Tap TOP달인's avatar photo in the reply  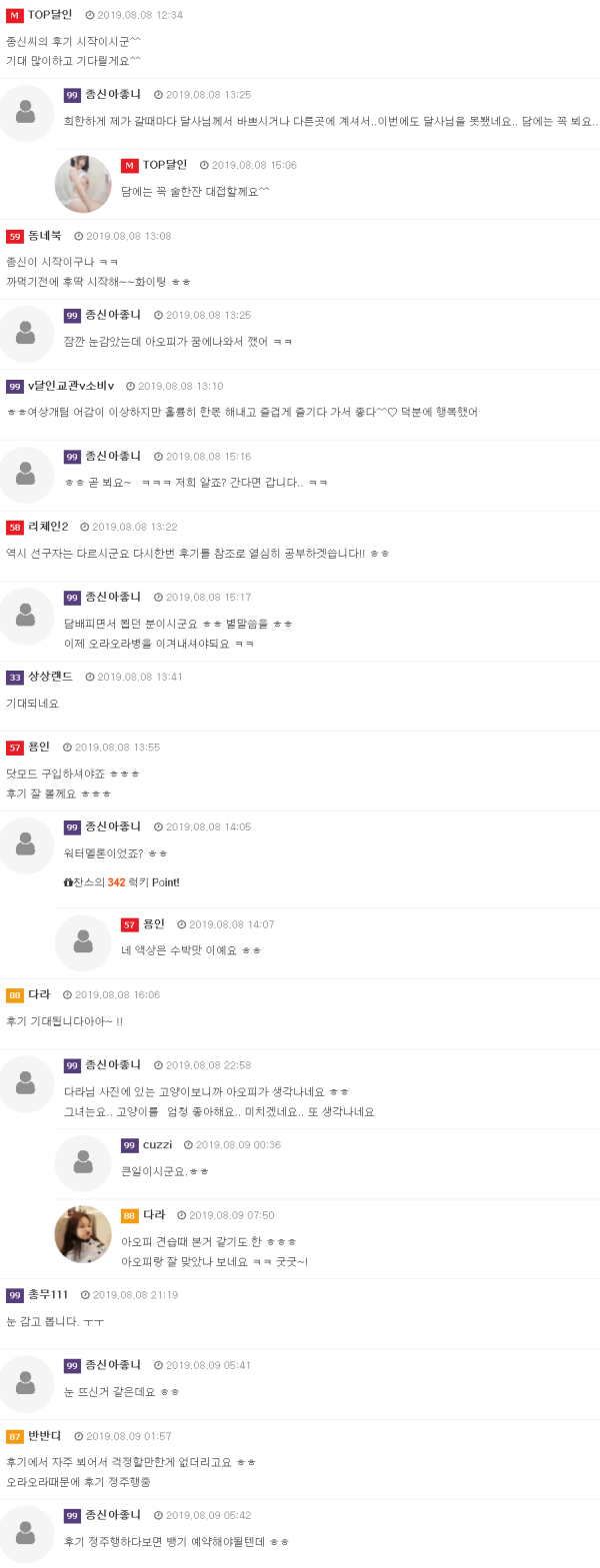tap(83, 184)
